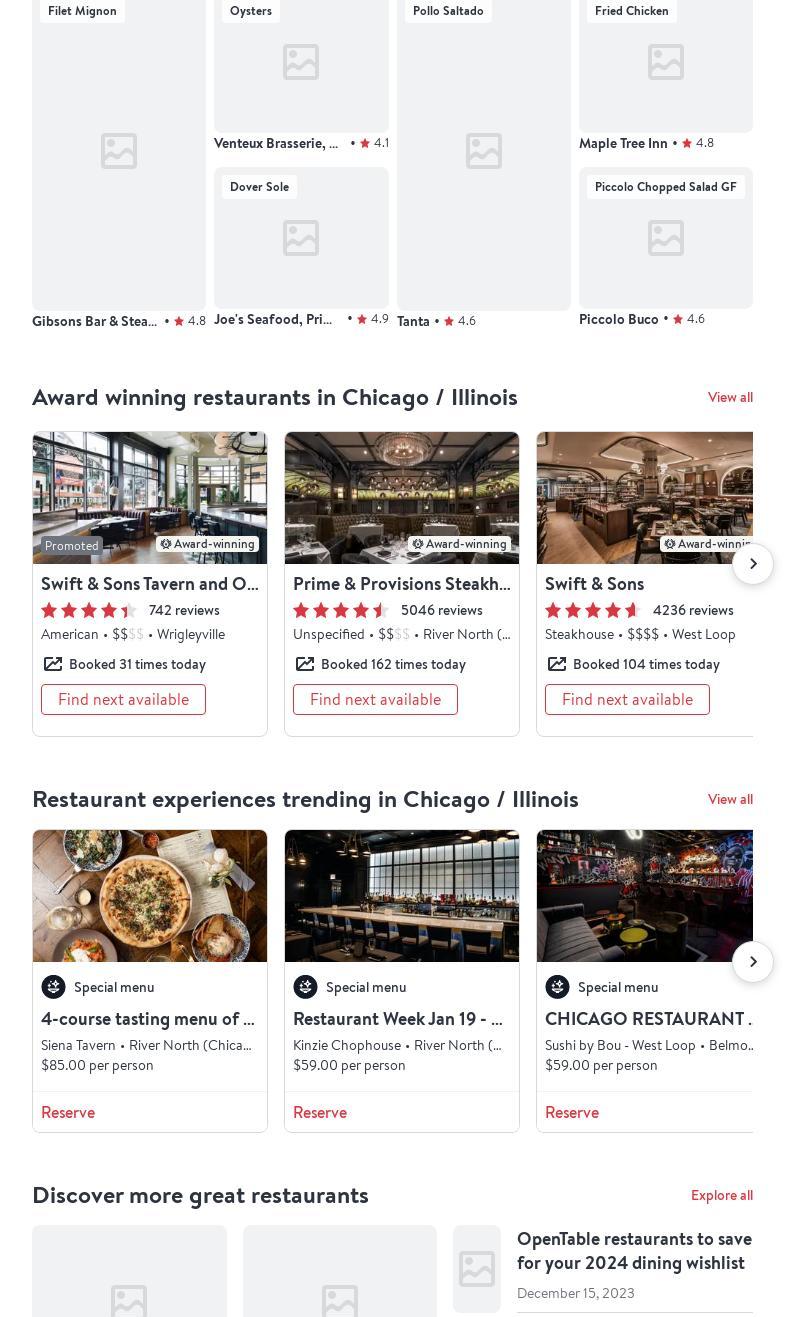Find next available at Prime & Provisions Steakhouse

click(375, 699)
